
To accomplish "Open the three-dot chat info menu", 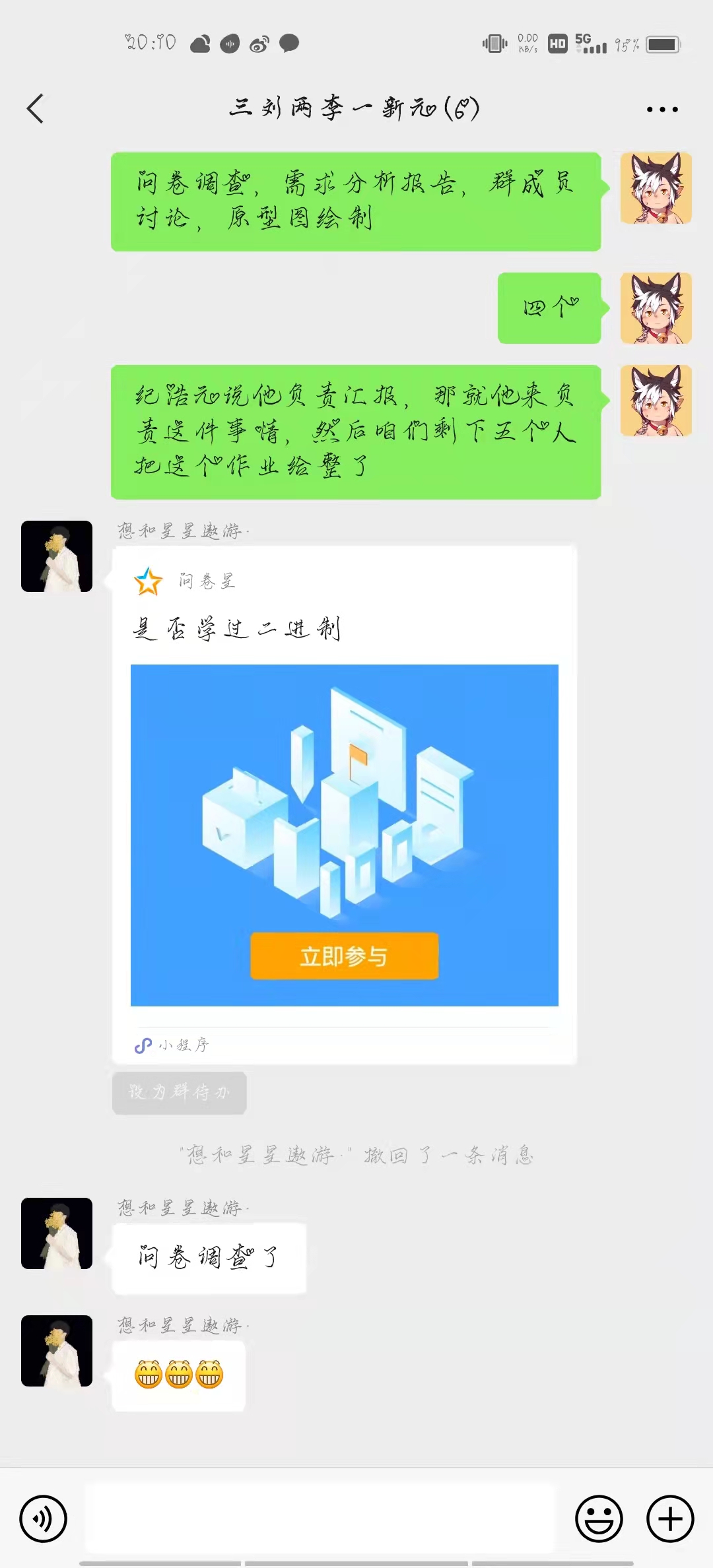I will (662, 110).
